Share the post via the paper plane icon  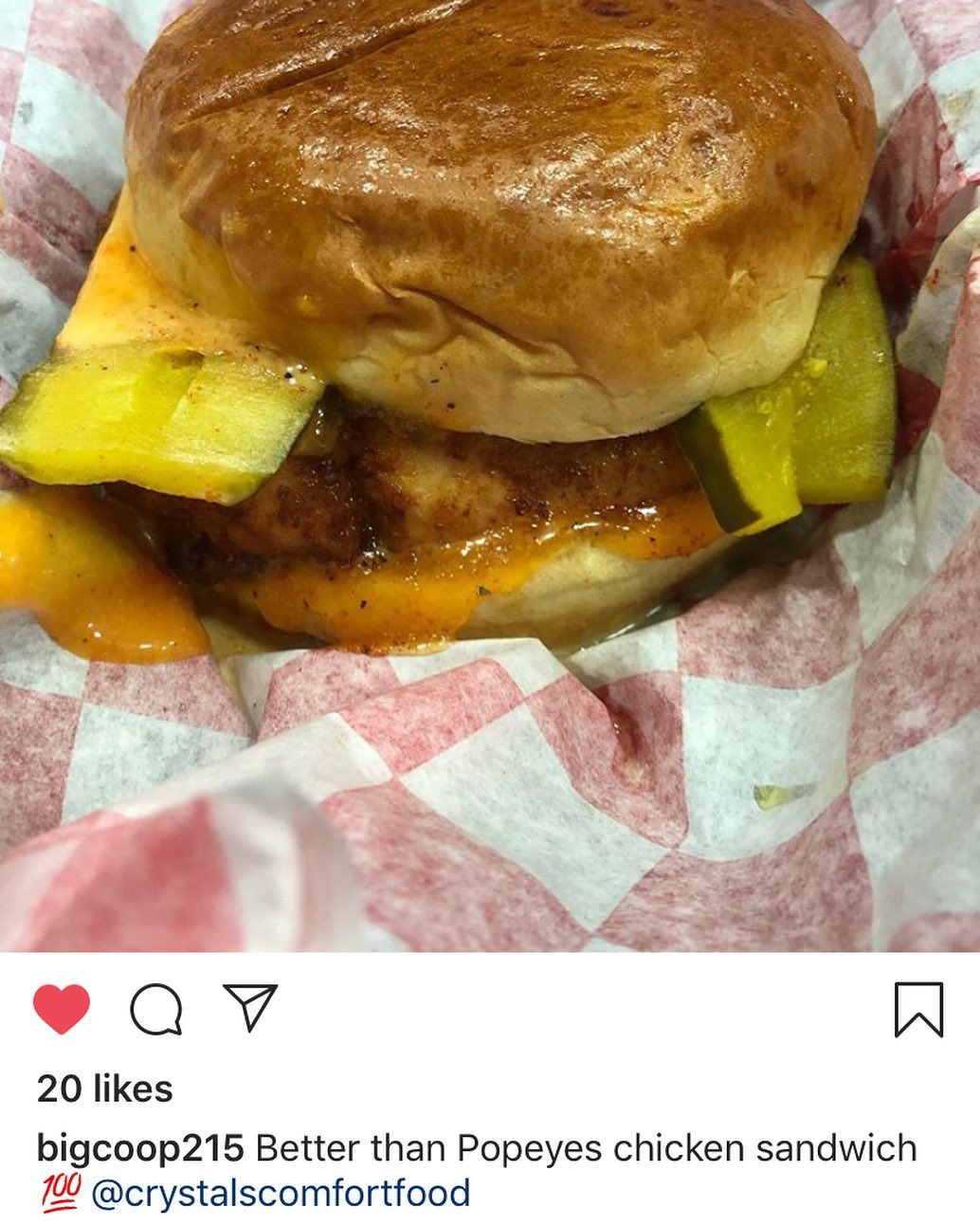pyautogui.click(x=250, y=1007)
